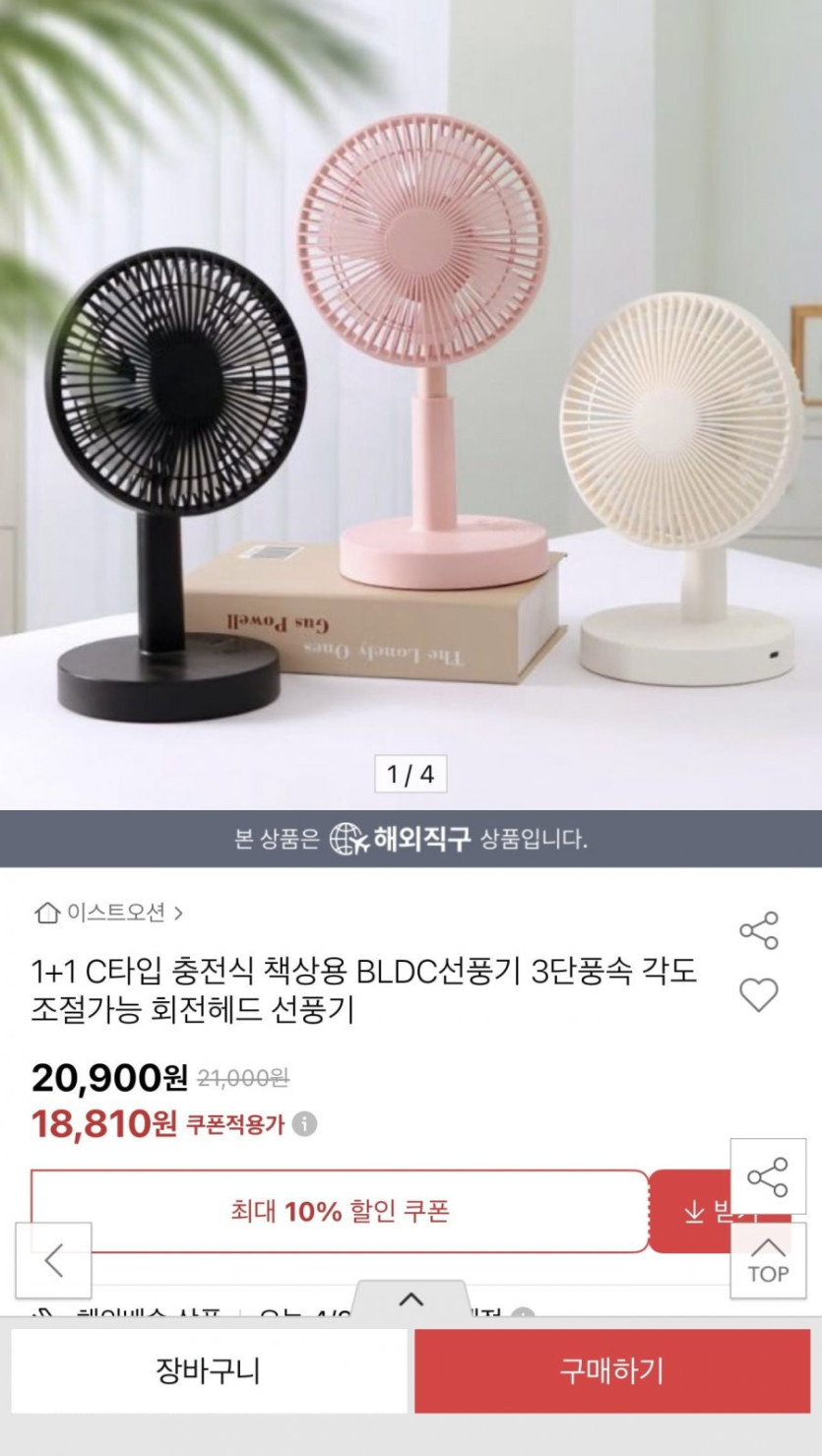
Task: Expand the bottom panel with up chevron
Action: tap(411, 1300)
